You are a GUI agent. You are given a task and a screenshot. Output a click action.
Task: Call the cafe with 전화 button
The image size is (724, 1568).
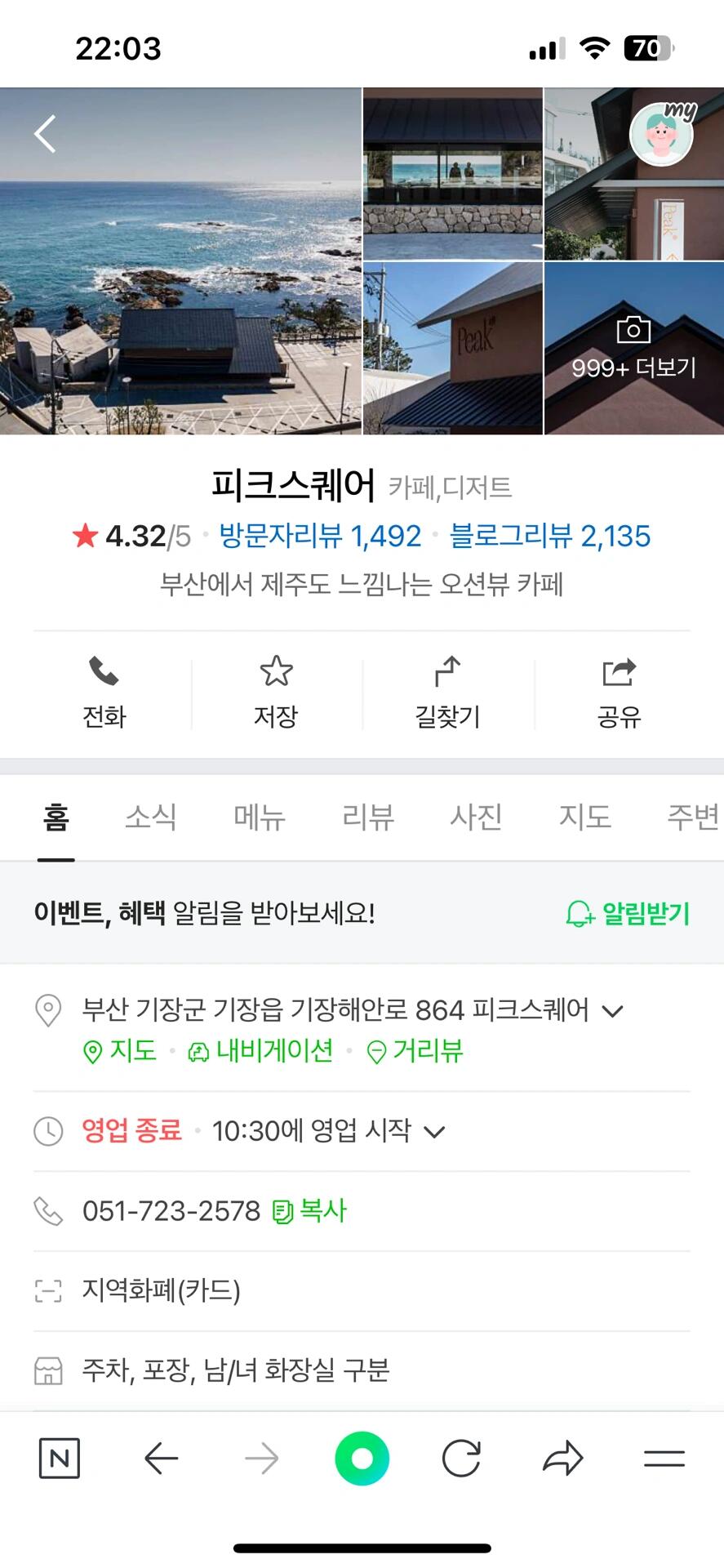pyautogui.click(x=104, y=693)
